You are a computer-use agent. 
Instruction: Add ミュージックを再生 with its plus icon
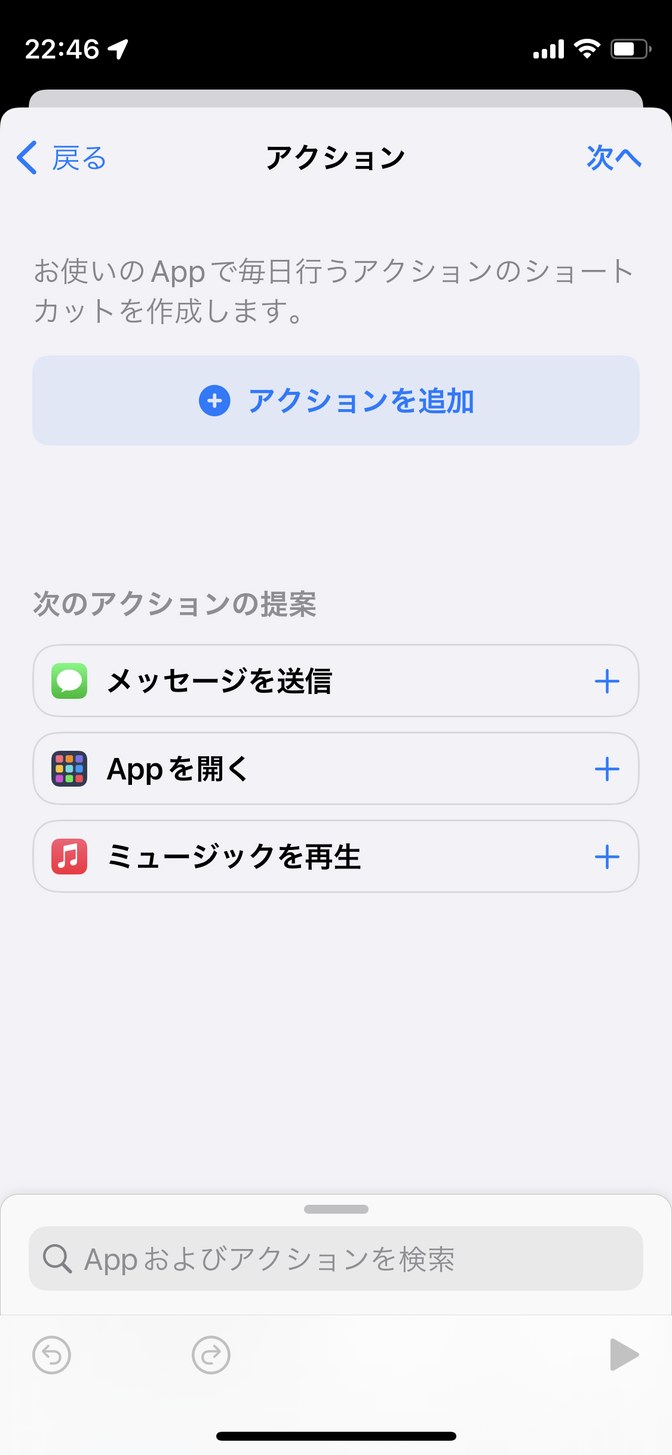(607, 857)
